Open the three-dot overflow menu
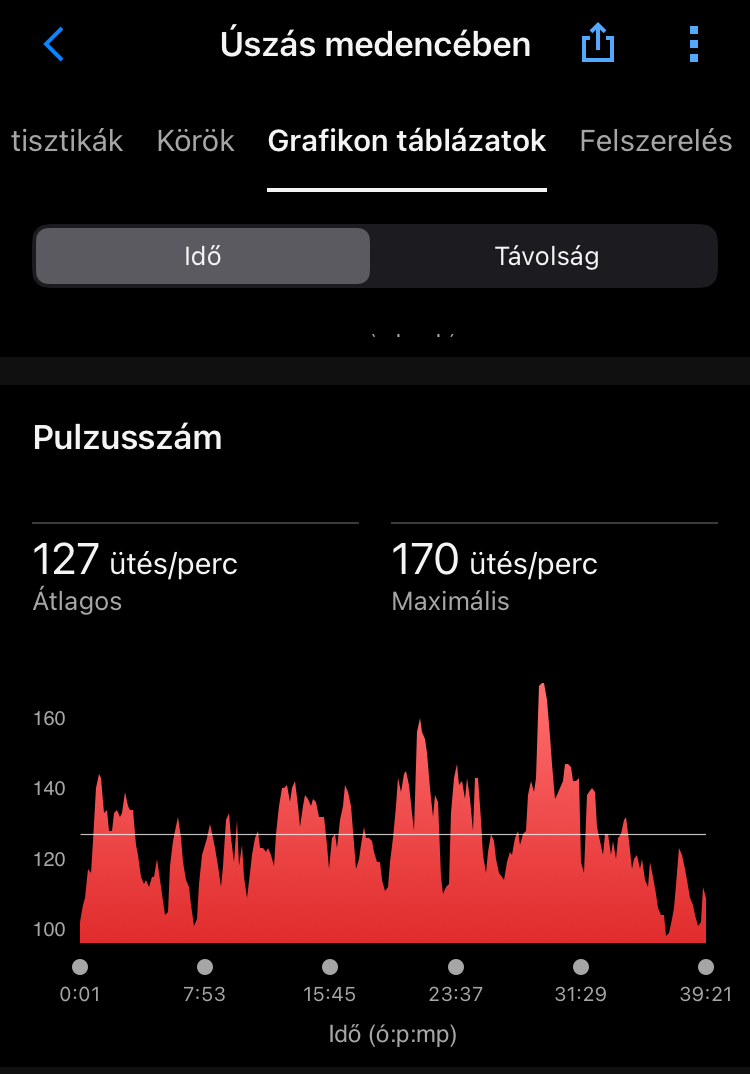Screen dimensions: 750x1074 point(694,45)
